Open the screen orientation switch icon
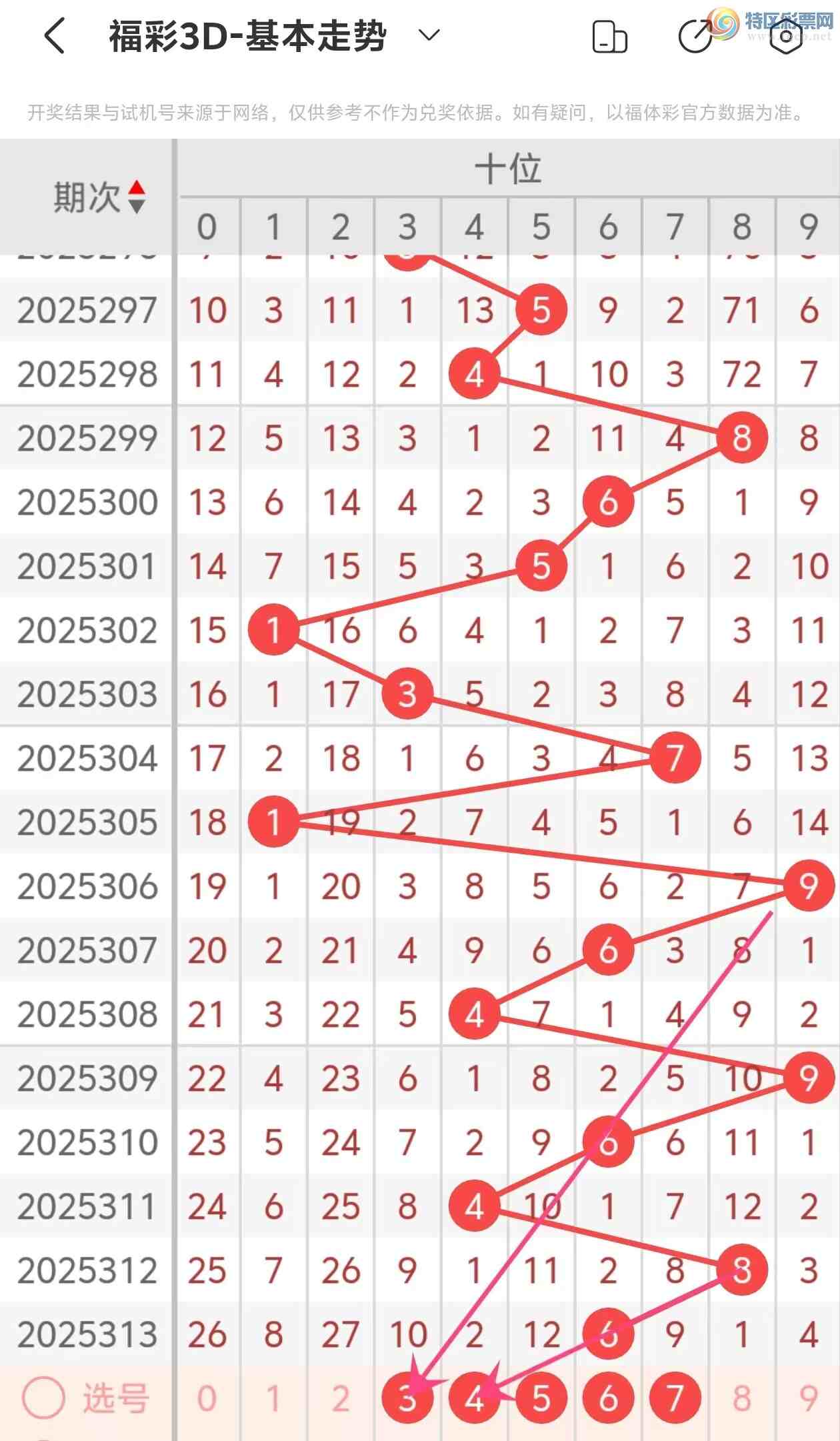Screen dimensions: 840x1441 pyautogui.click(x=609, y=36)
